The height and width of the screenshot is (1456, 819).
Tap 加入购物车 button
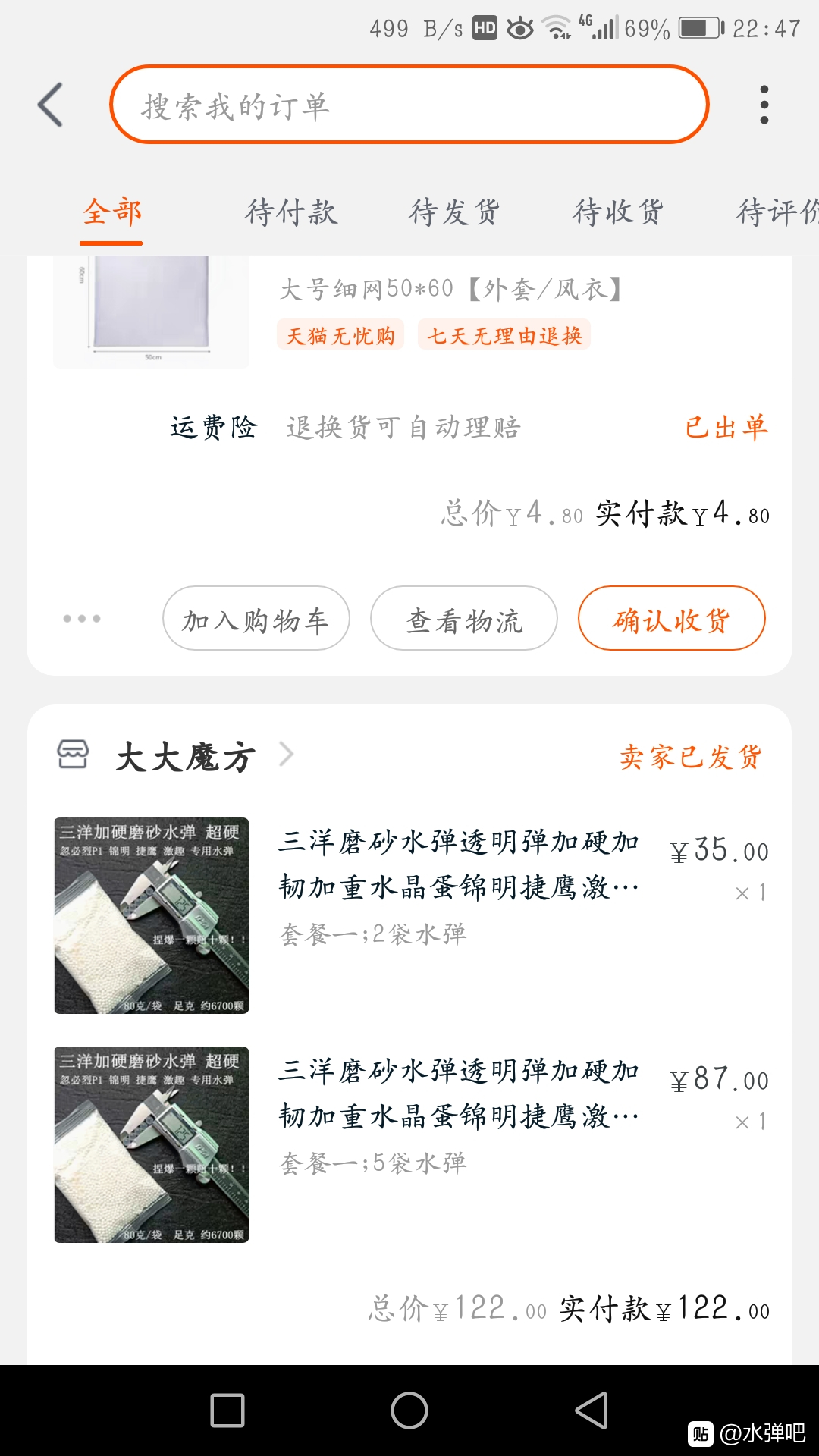point(256,618)
